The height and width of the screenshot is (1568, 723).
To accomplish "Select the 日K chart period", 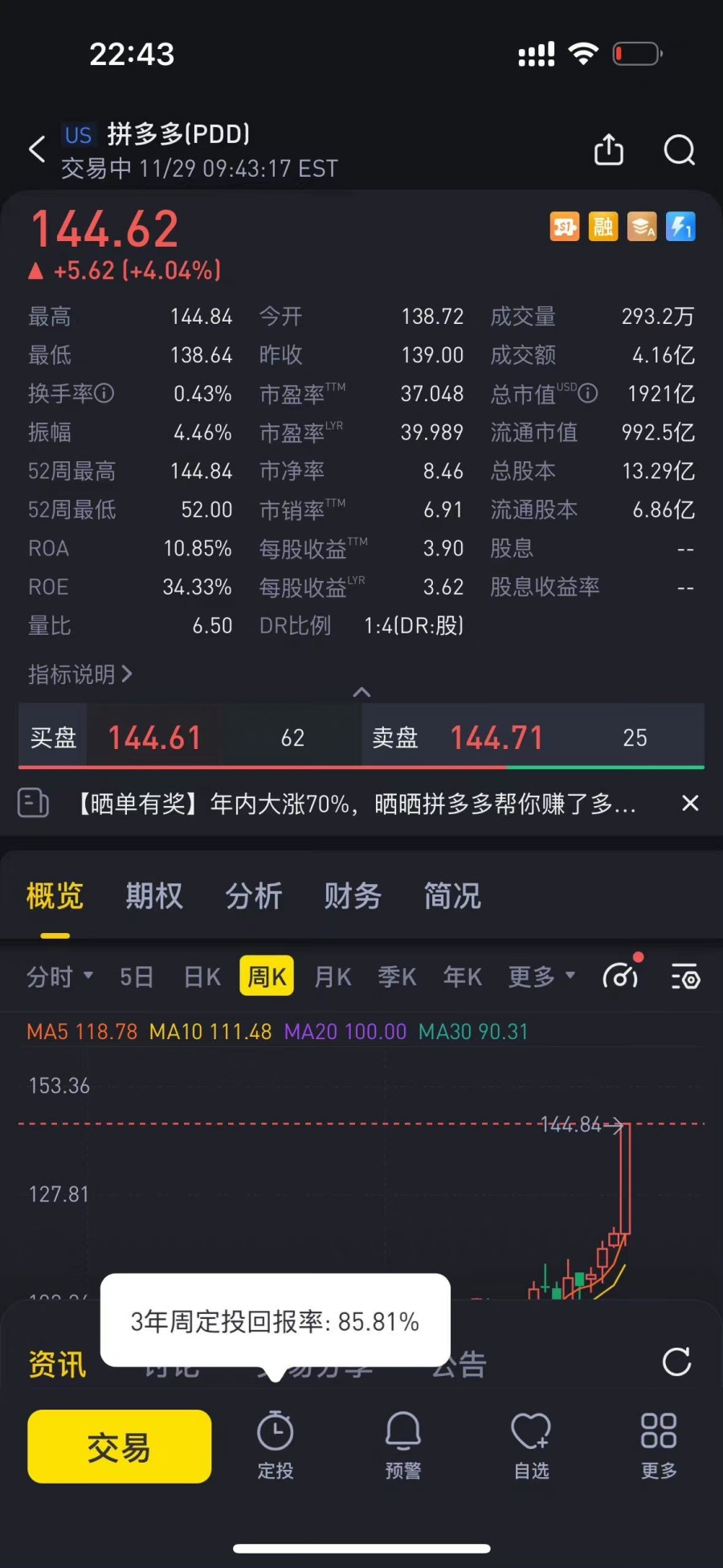I will pyautogui.click(x=202, y=976).
